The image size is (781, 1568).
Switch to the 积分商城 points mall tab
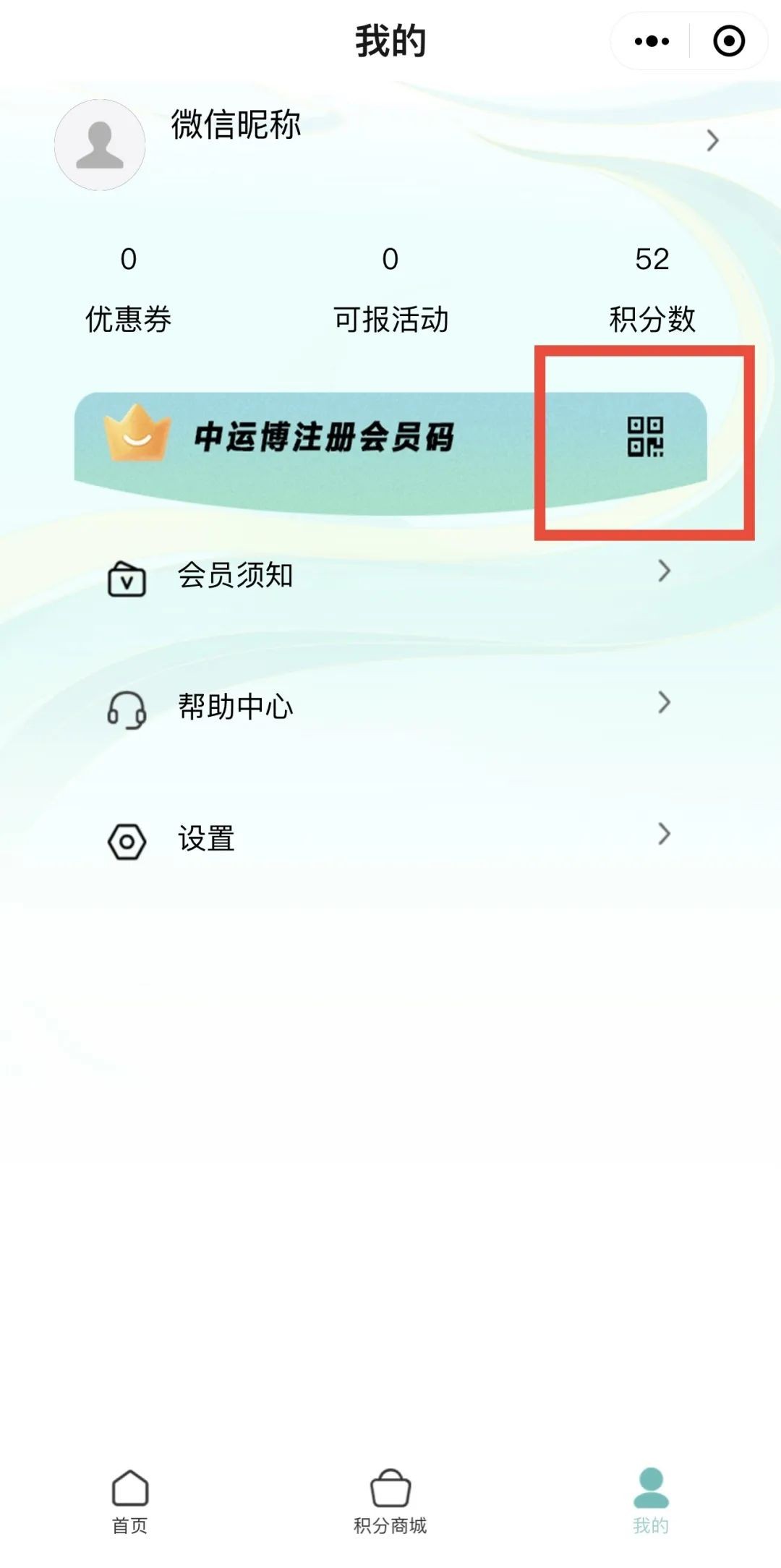pyautogui.click(x=390, y=1501)
